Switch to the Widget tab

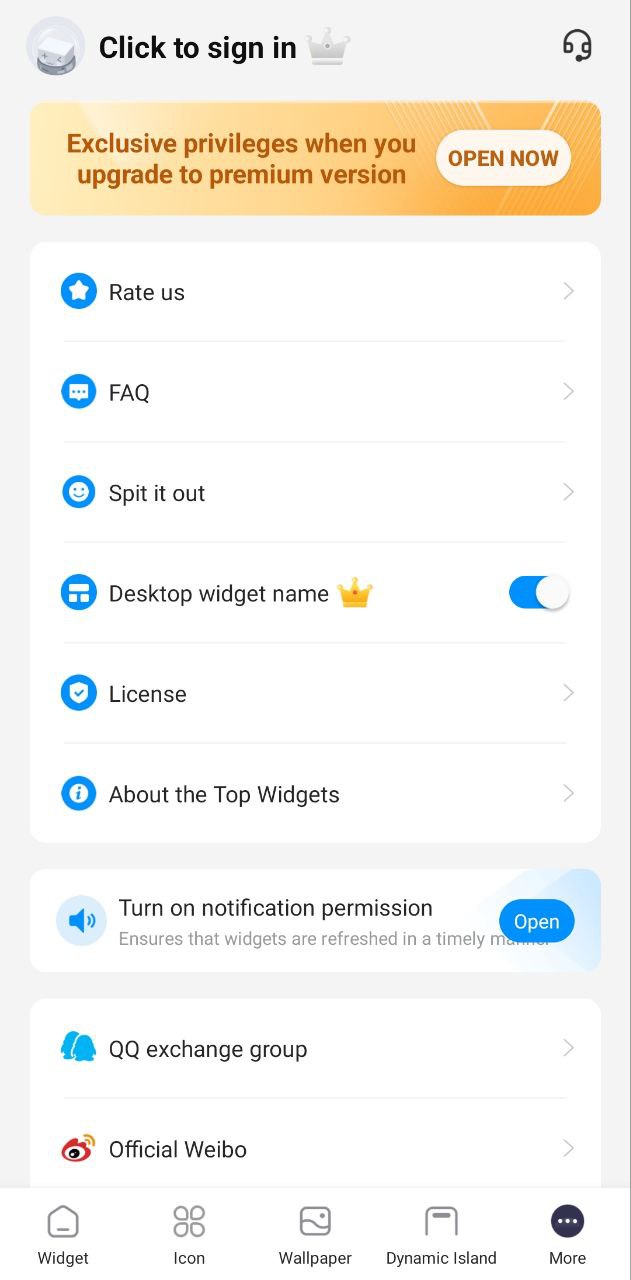(63, 1235)
